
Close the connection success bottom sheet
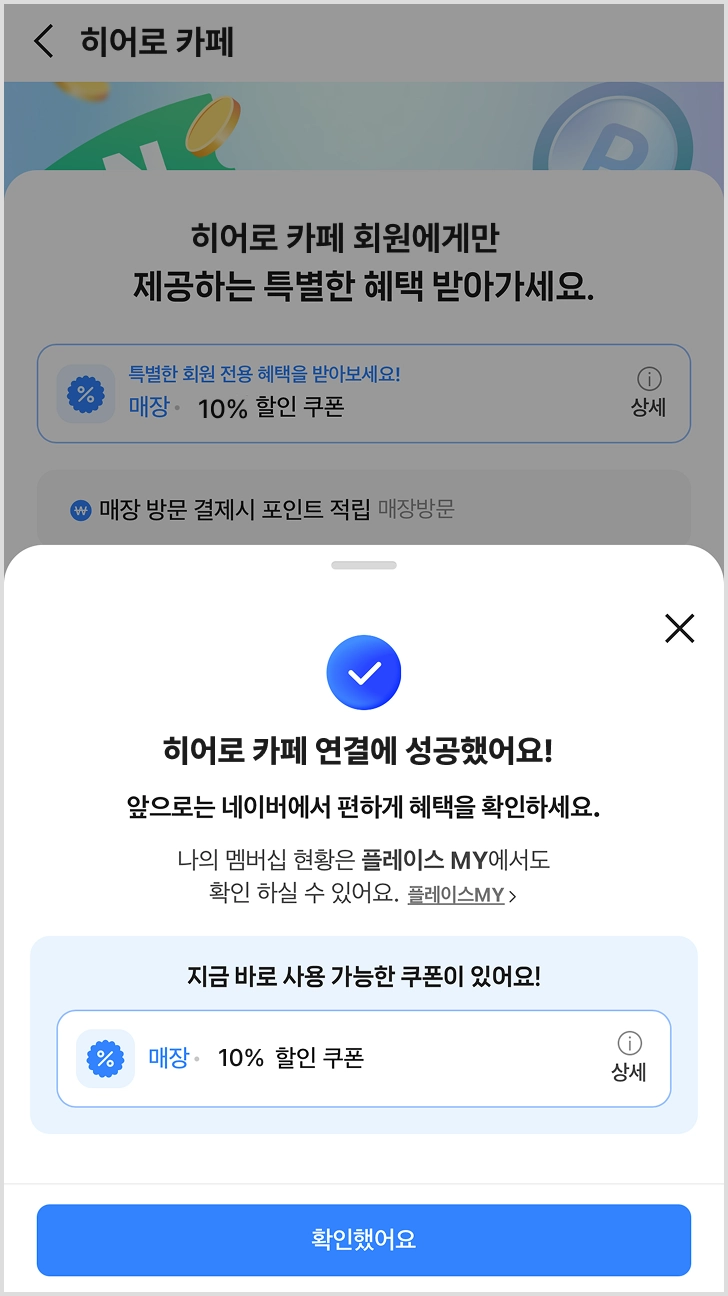pos(679,628)
